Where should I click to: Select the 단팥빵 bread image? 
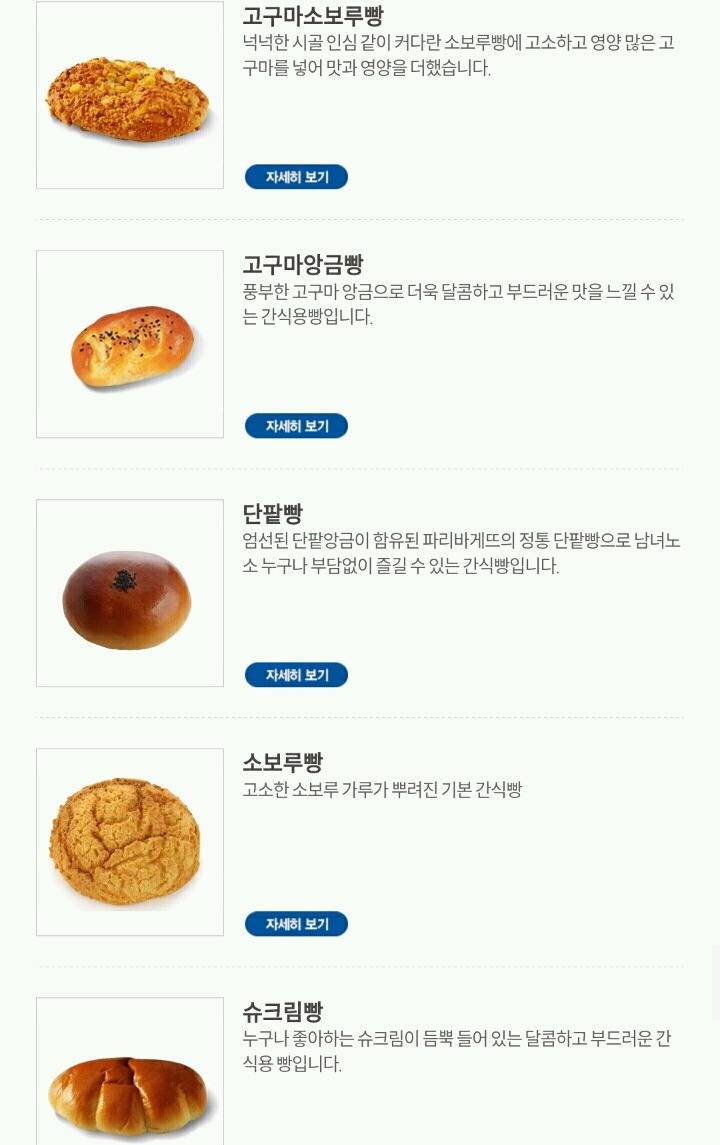(x=129, y=592)
